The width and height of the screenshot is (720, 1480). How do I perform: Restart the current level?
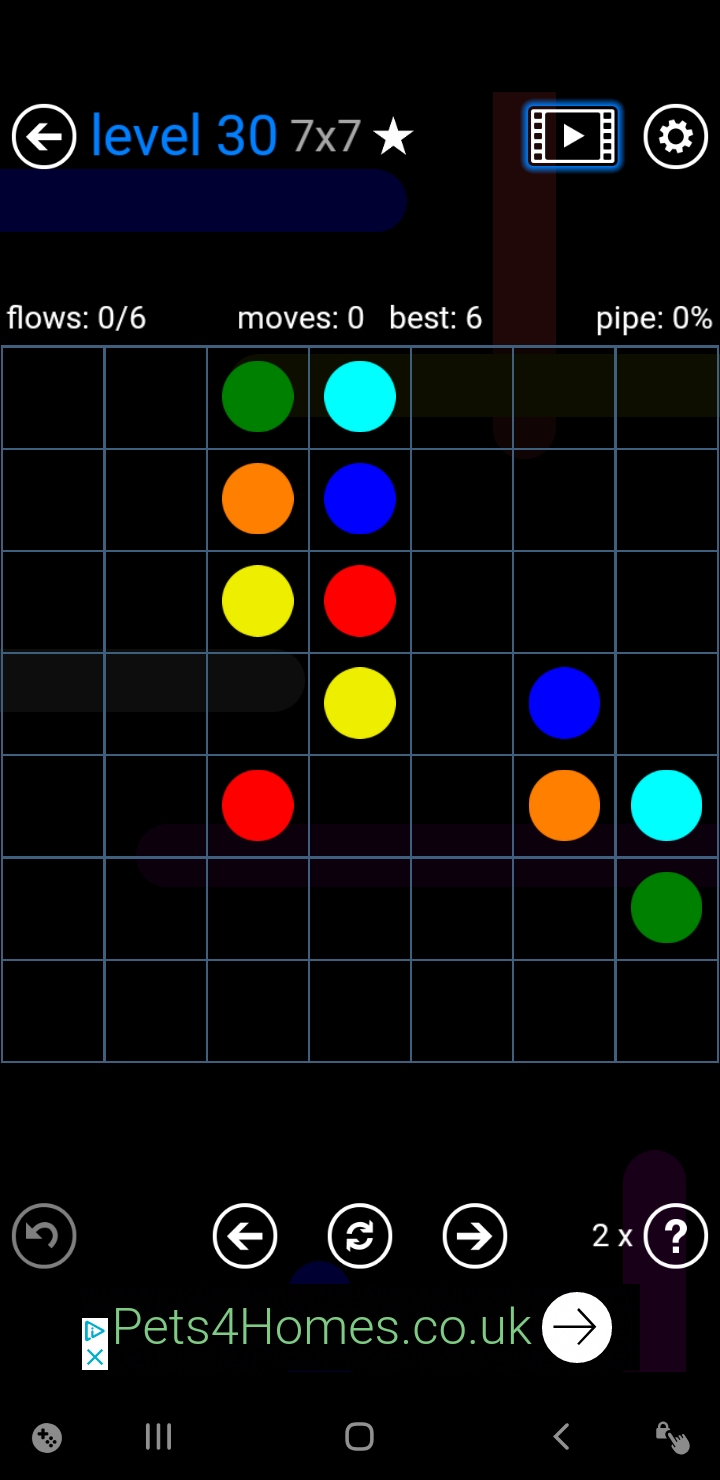(x=360, y=1236)
